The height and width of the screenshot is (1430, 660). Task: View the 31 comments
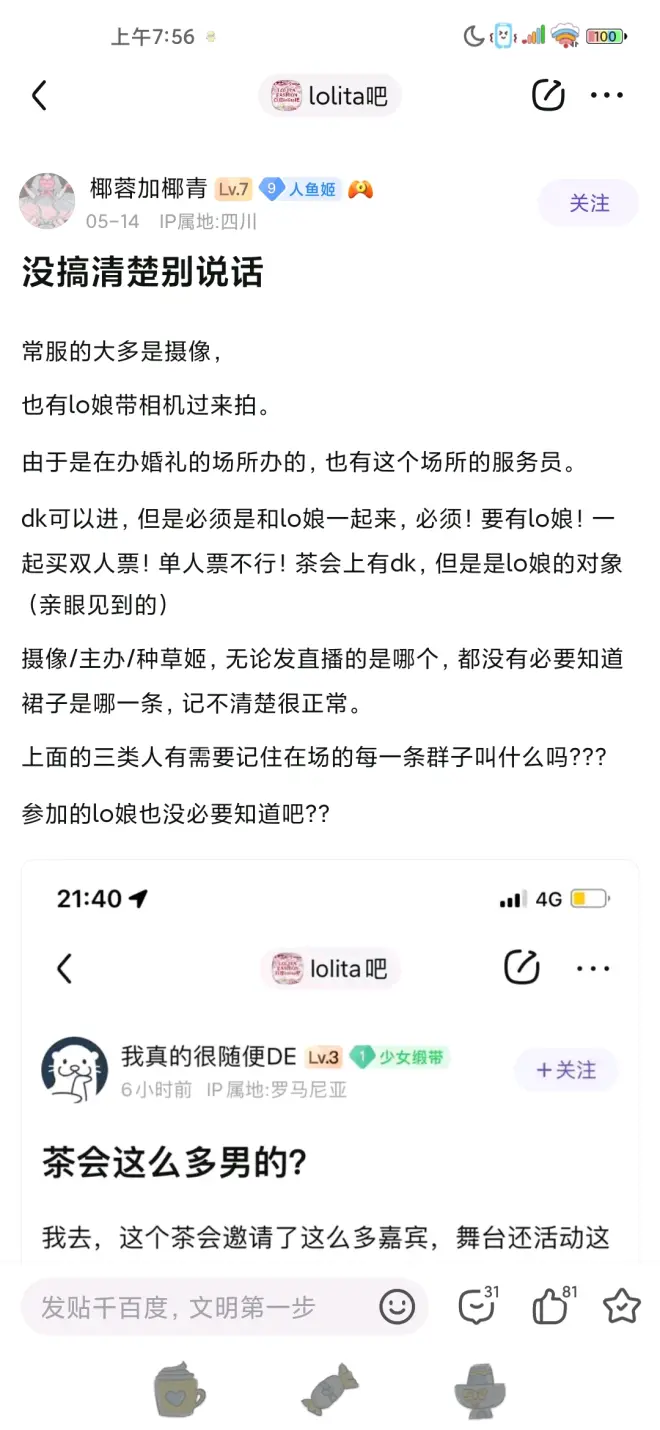point(477,1305)
